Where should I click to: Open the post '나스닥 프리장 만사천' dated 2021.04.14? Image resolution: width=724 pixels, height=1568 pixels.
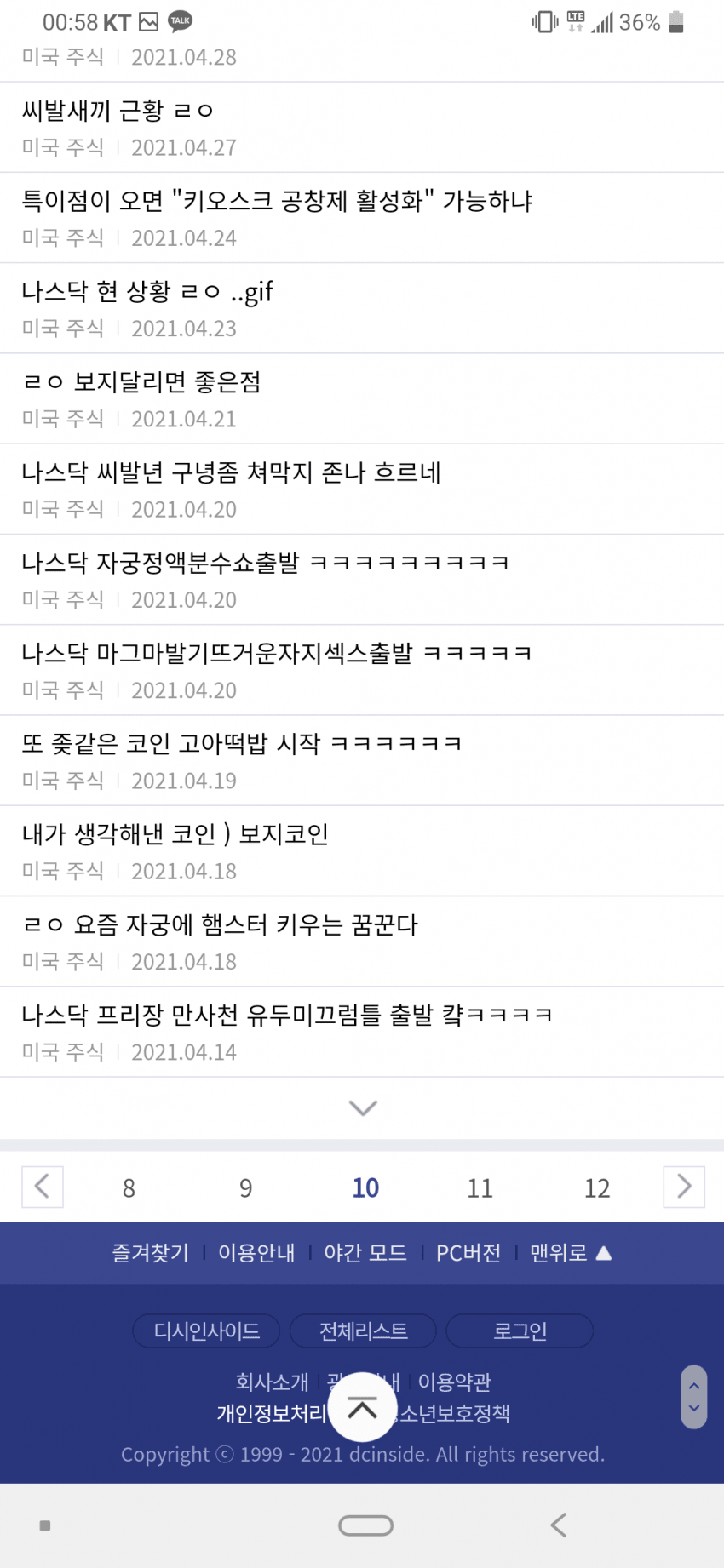[286, 1016]
